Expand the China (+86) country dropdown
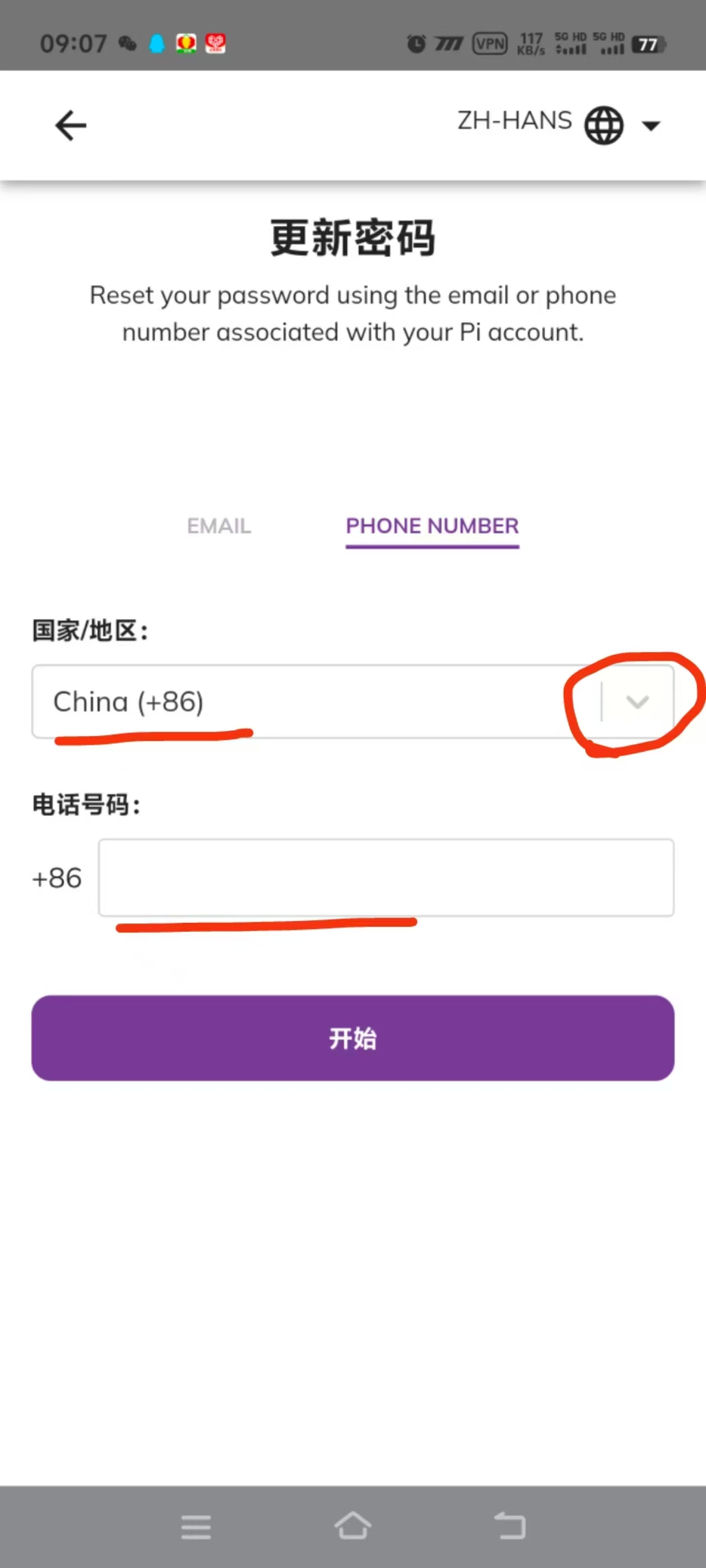The height and width of the screenshot is (1568, 706). (x=352, y=701)
